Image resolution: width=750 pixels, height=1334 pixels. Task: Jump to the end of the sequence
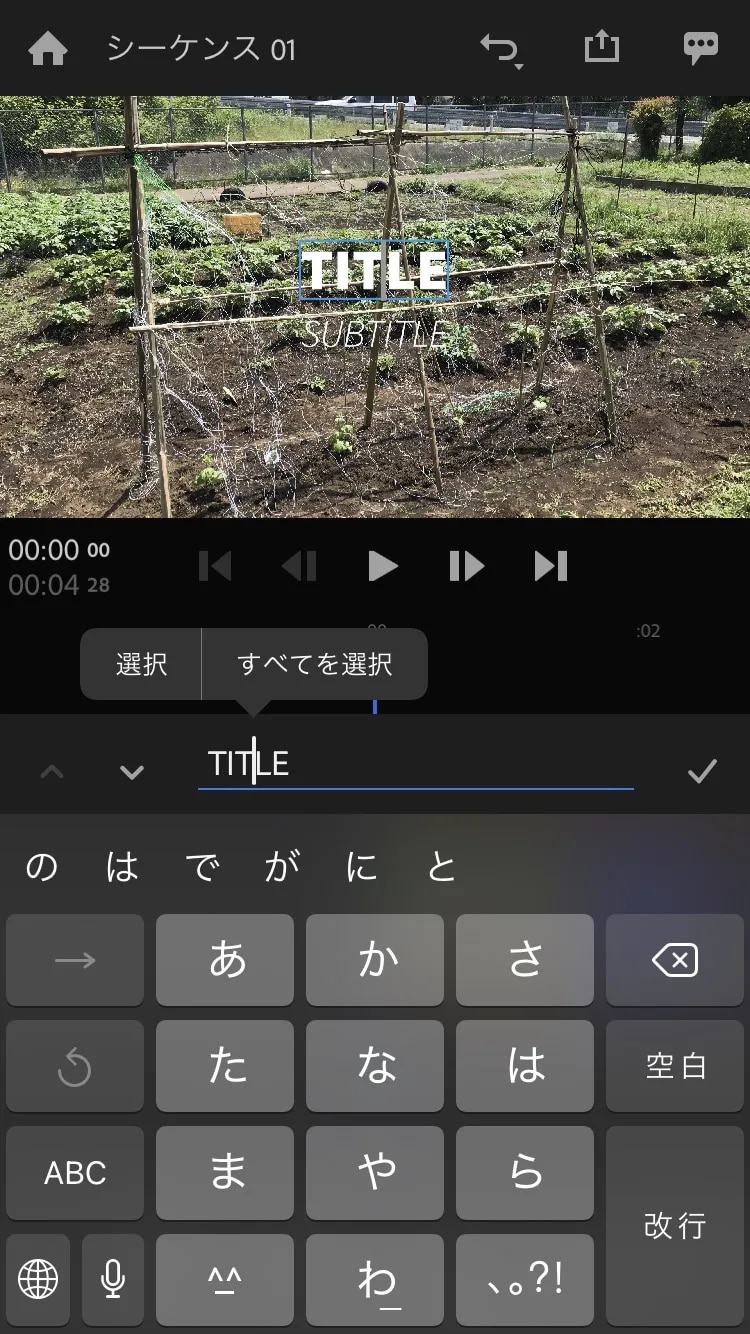[x=551, y=566]
